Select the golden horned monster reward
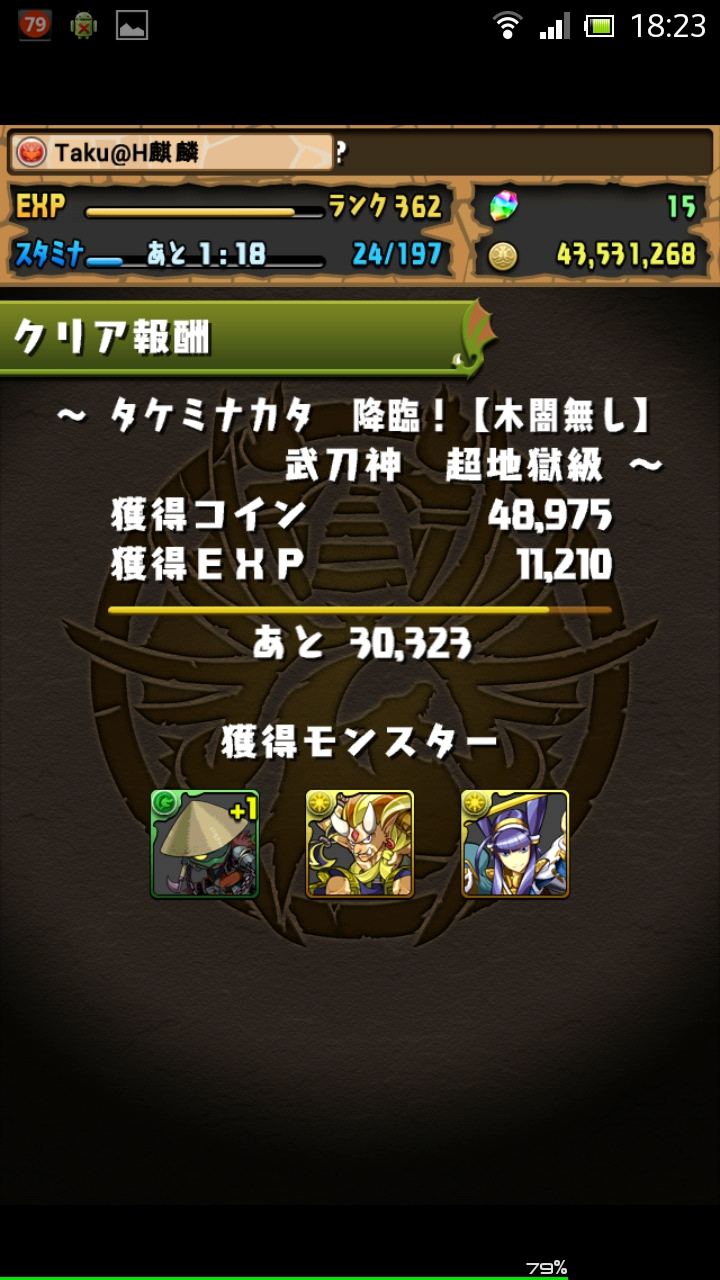 tap(360, 843)
